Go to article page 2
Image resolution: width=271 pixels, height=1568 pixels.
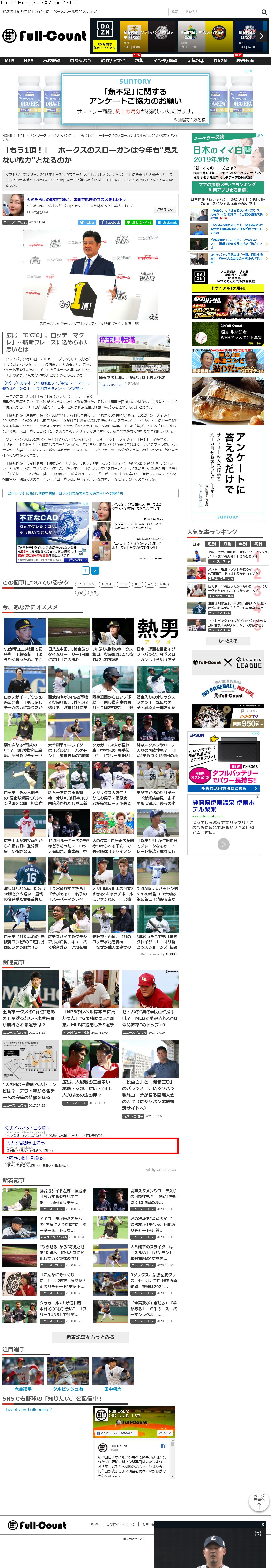coord(95,571)
